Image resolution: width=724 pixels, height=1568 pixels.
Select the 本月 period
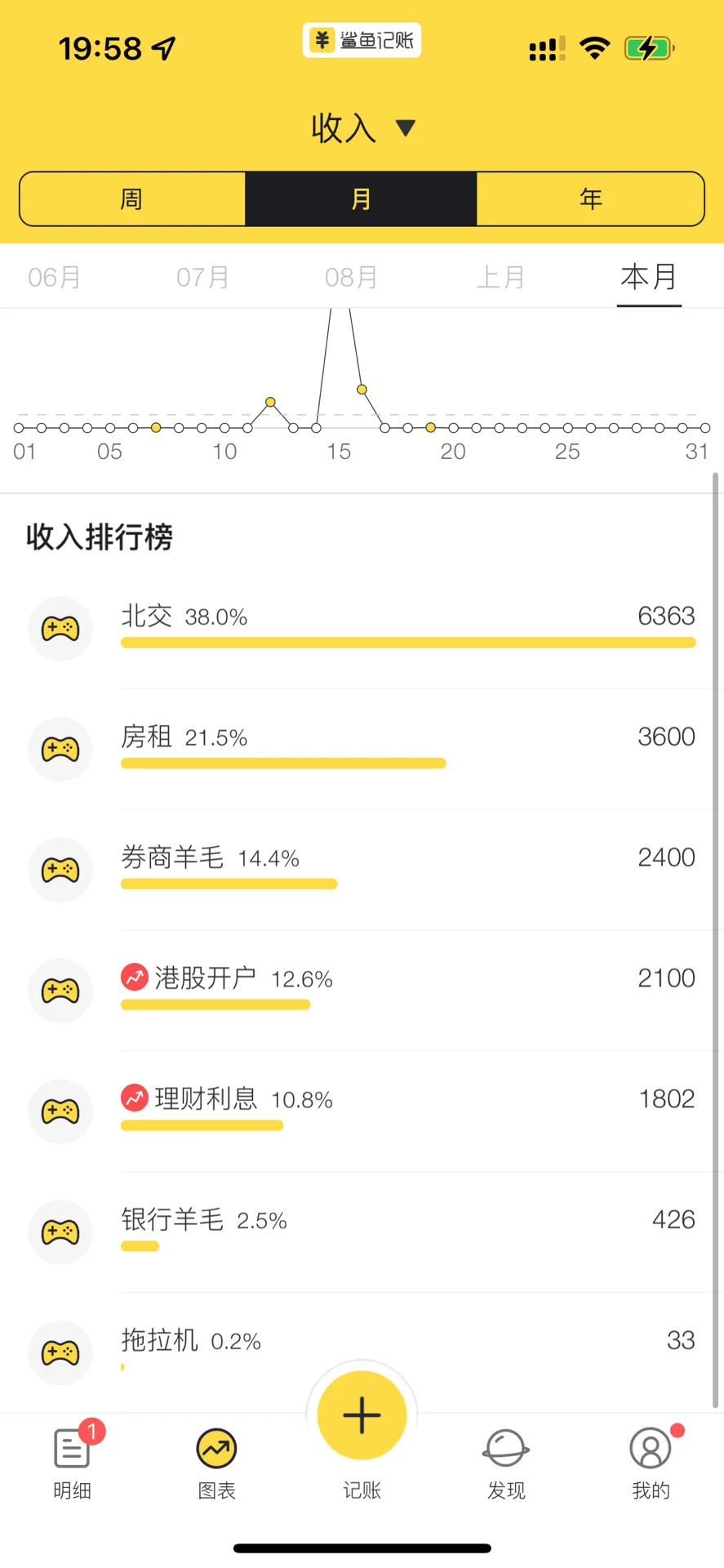[649, 278]
